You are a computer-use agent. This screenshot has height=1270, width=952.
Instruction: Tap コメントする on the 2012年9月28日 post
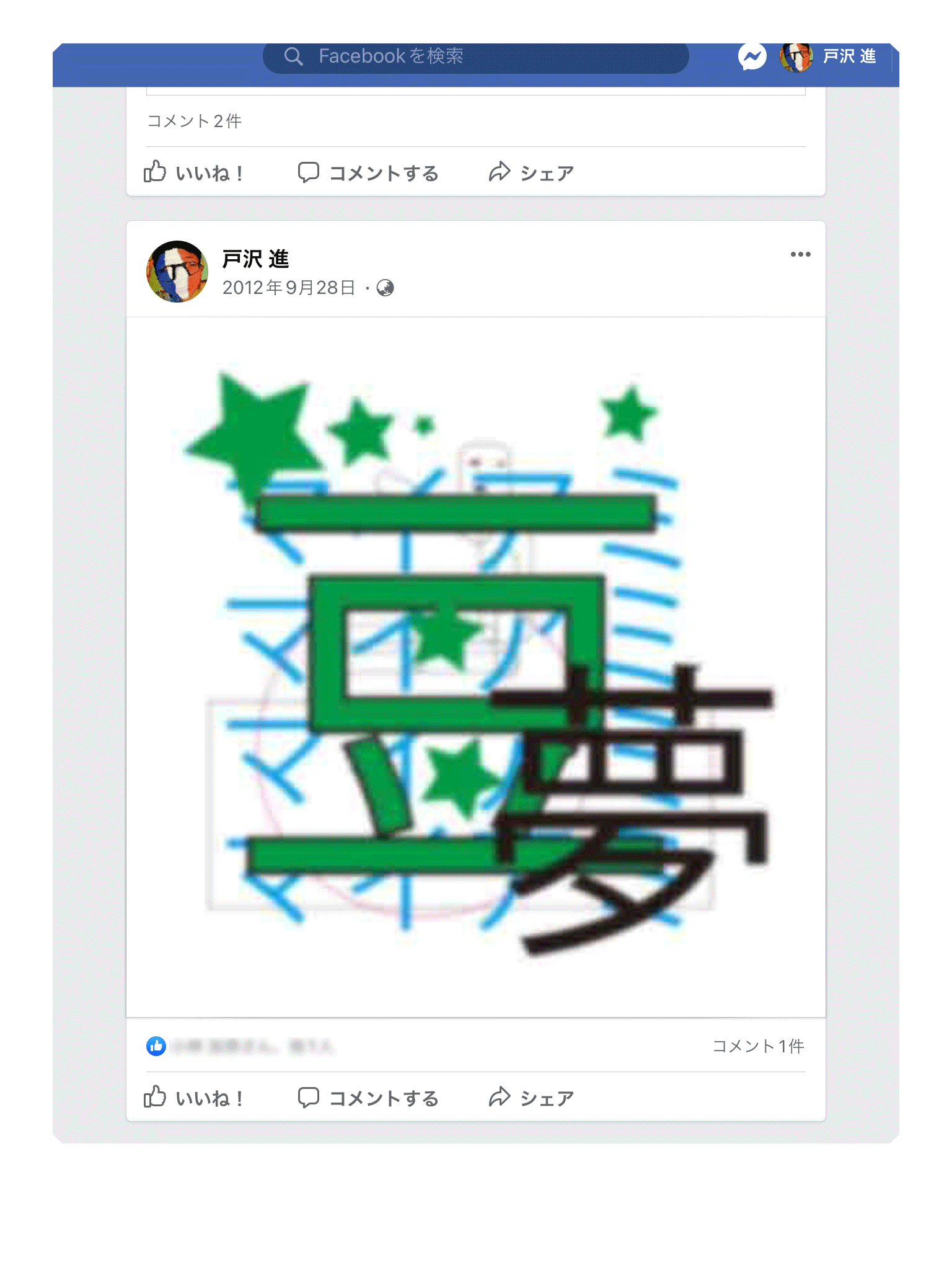(368, 1098)
